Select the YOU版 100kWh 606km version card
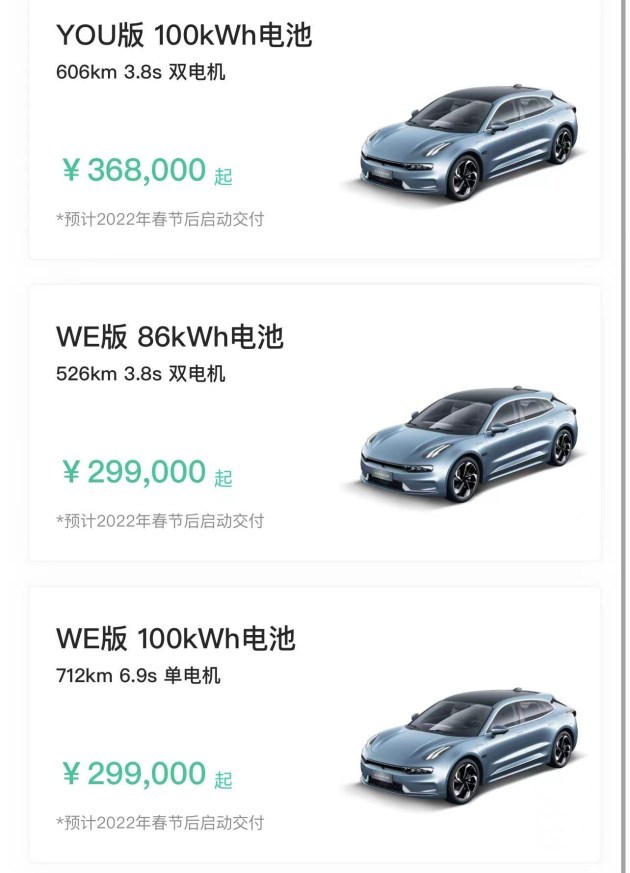This screenshot has height=873, width=630. click(x=314, y=130)
